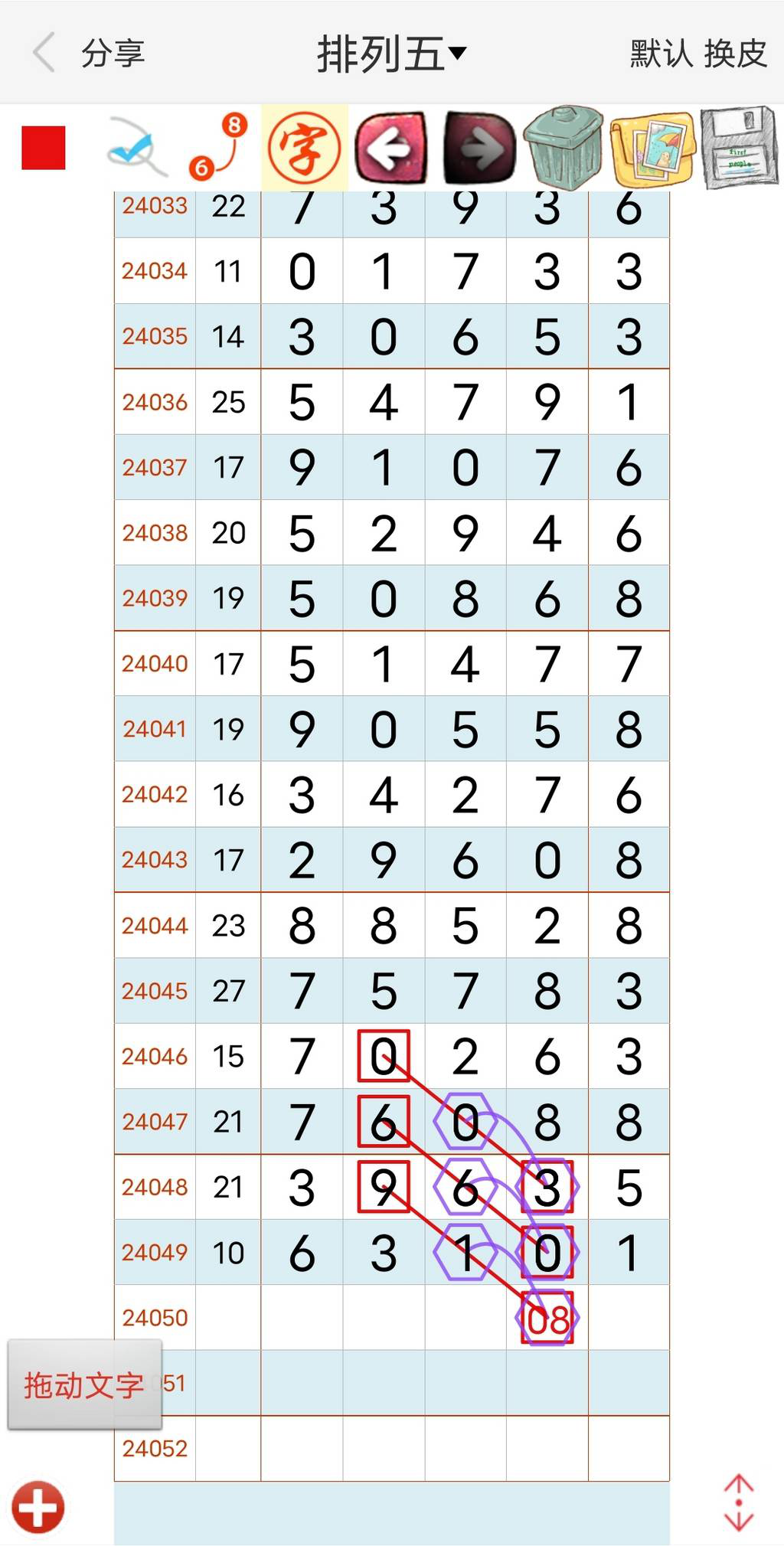Open the 排列五 lottery type dropdown
Screen dimensions: 784x1546
point(391,54)
